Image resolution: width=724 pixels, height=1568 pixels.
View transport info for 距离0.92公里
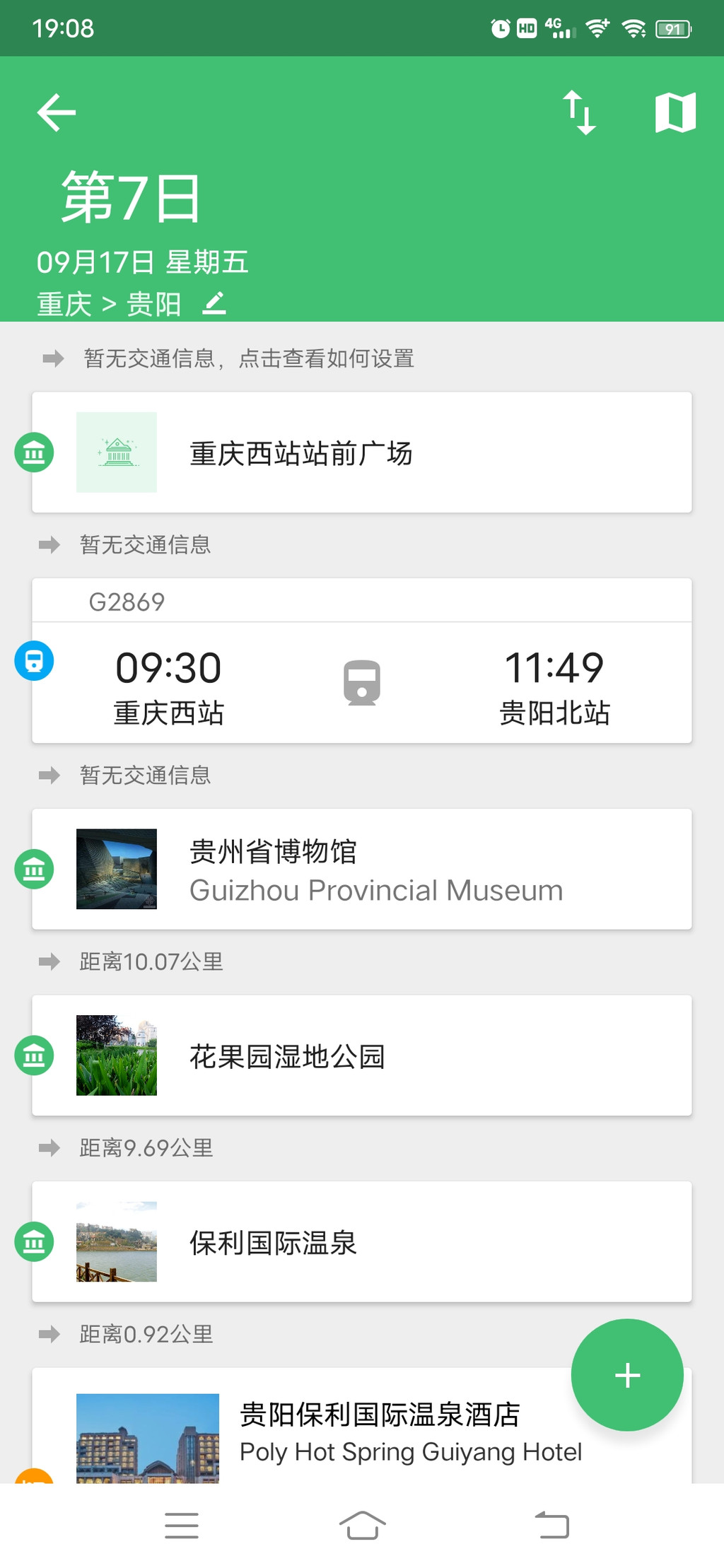point(146,1334)
